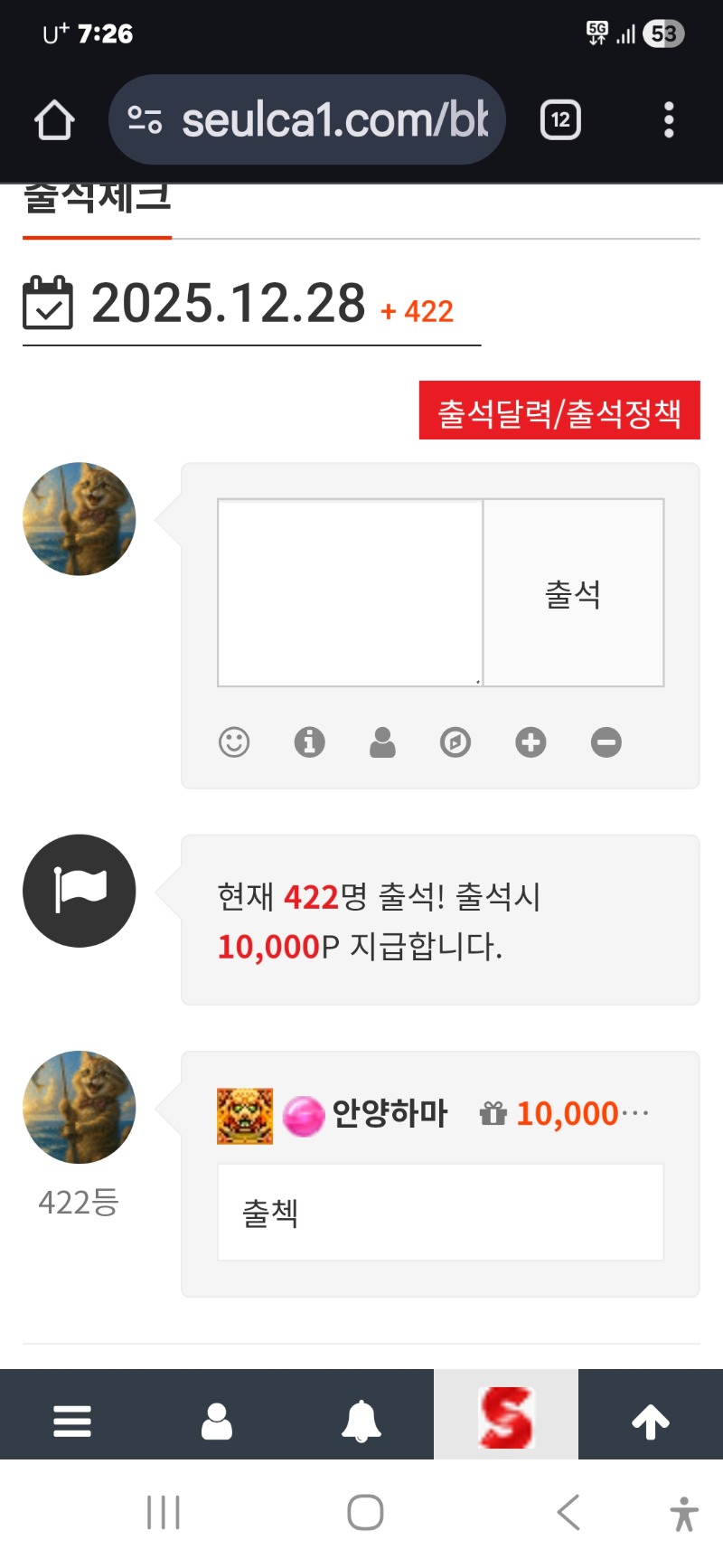Enlarge the comment box with plus icon
This screenshot has height=1568, width=723.
click(531, 742)
